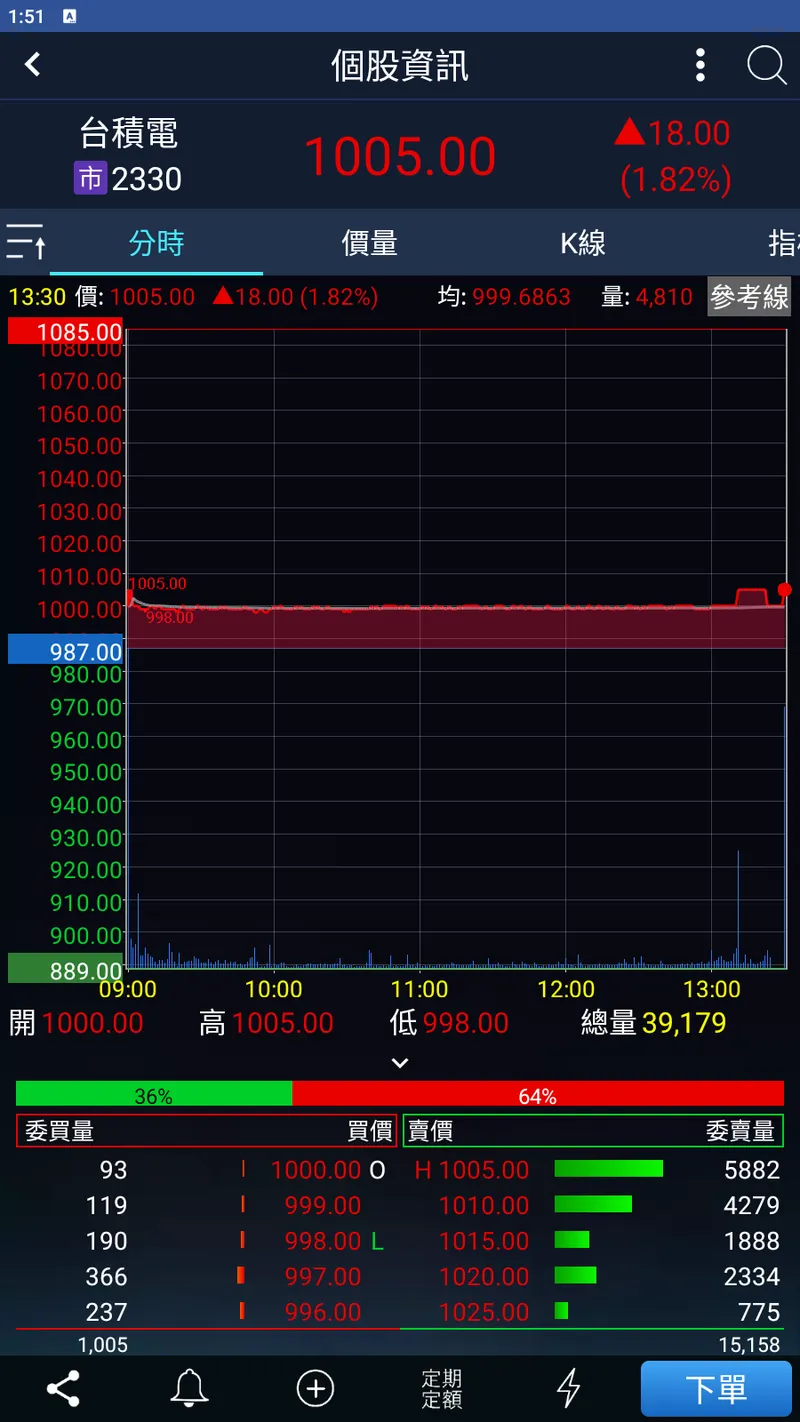Open the stock search magnifier
The height and width of the screenshot is (1422, 800).
[766, 65]
